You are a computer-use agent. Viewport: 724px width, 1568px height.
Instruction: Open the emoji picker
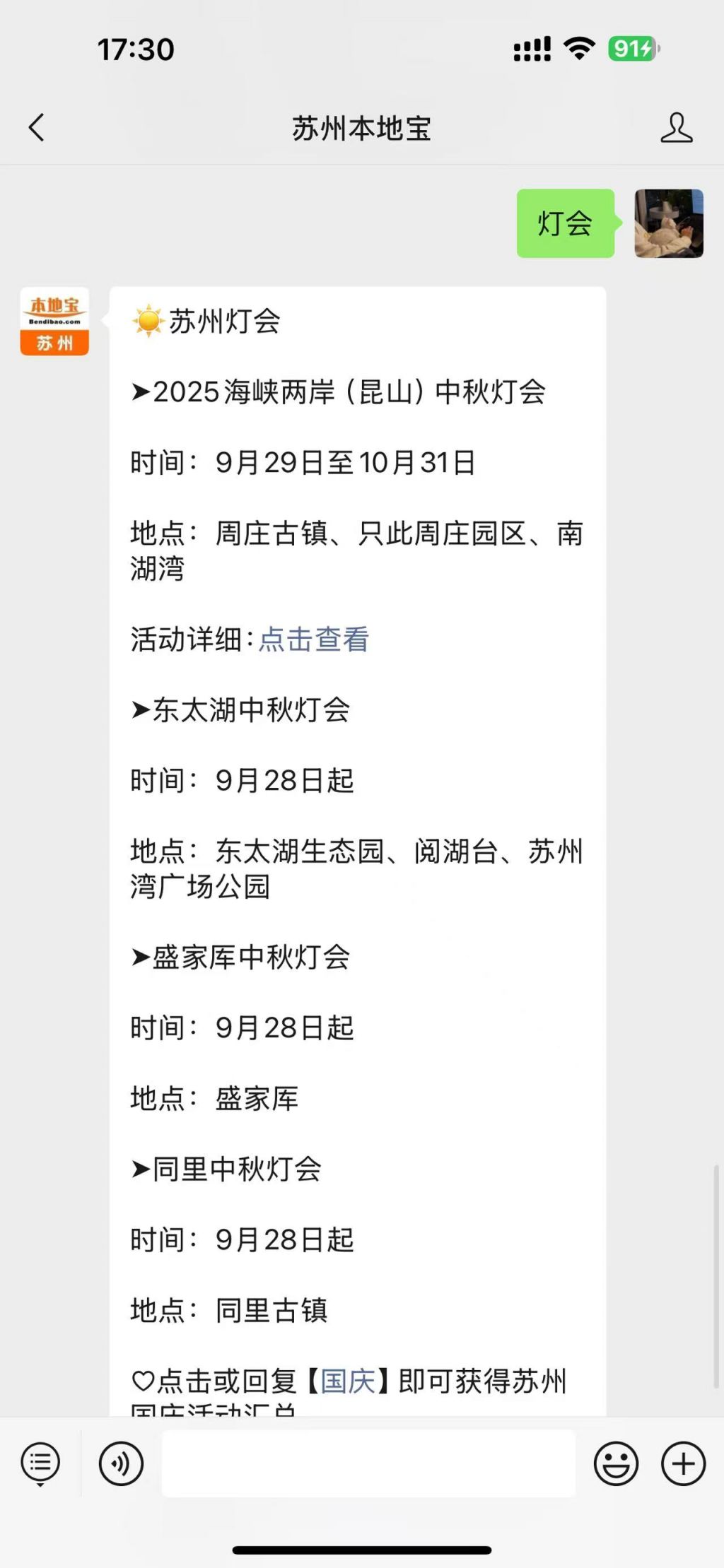[616, 1463]
